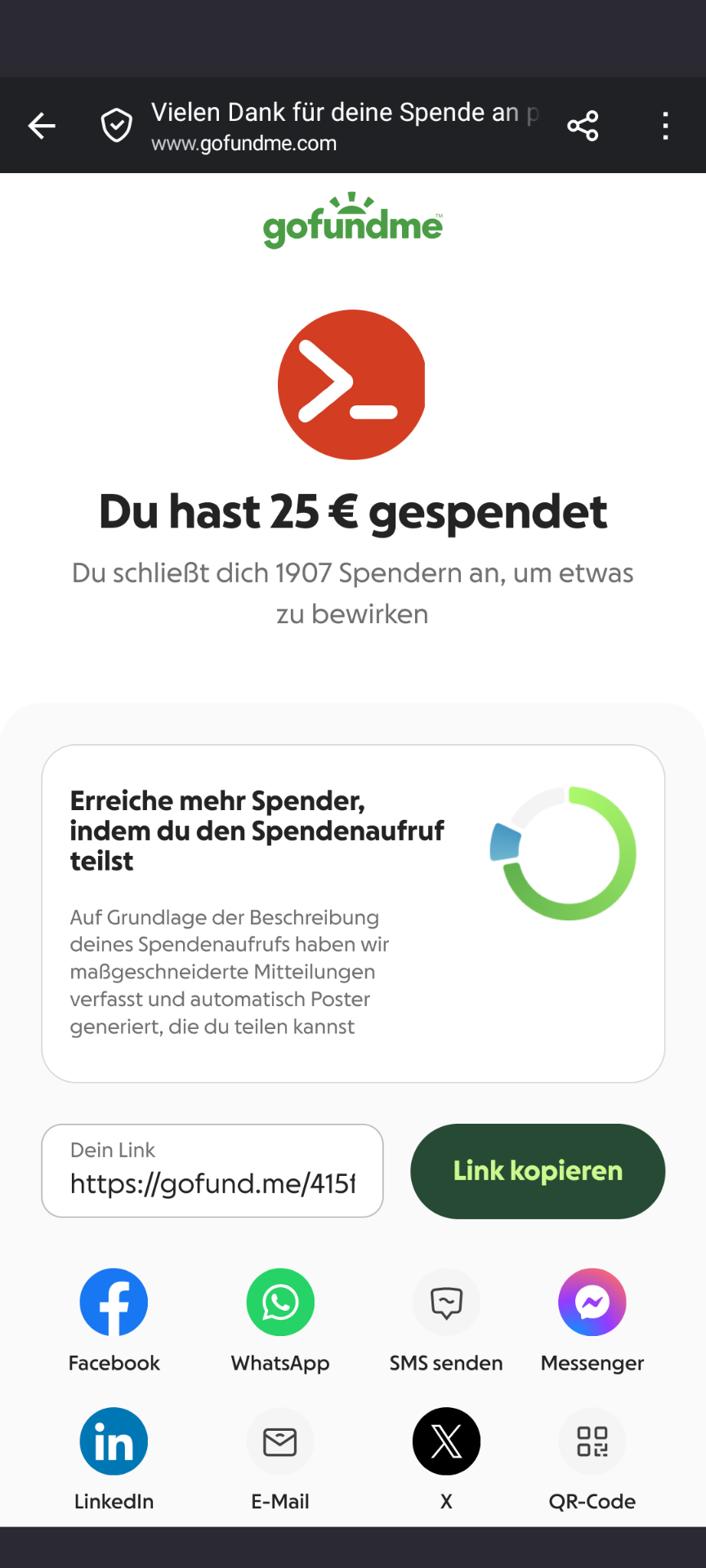Image resolution: width=706 pixels, height=1568 pixels.
Task: Select the Dein Link URL field
Action: pos(212,1171)
